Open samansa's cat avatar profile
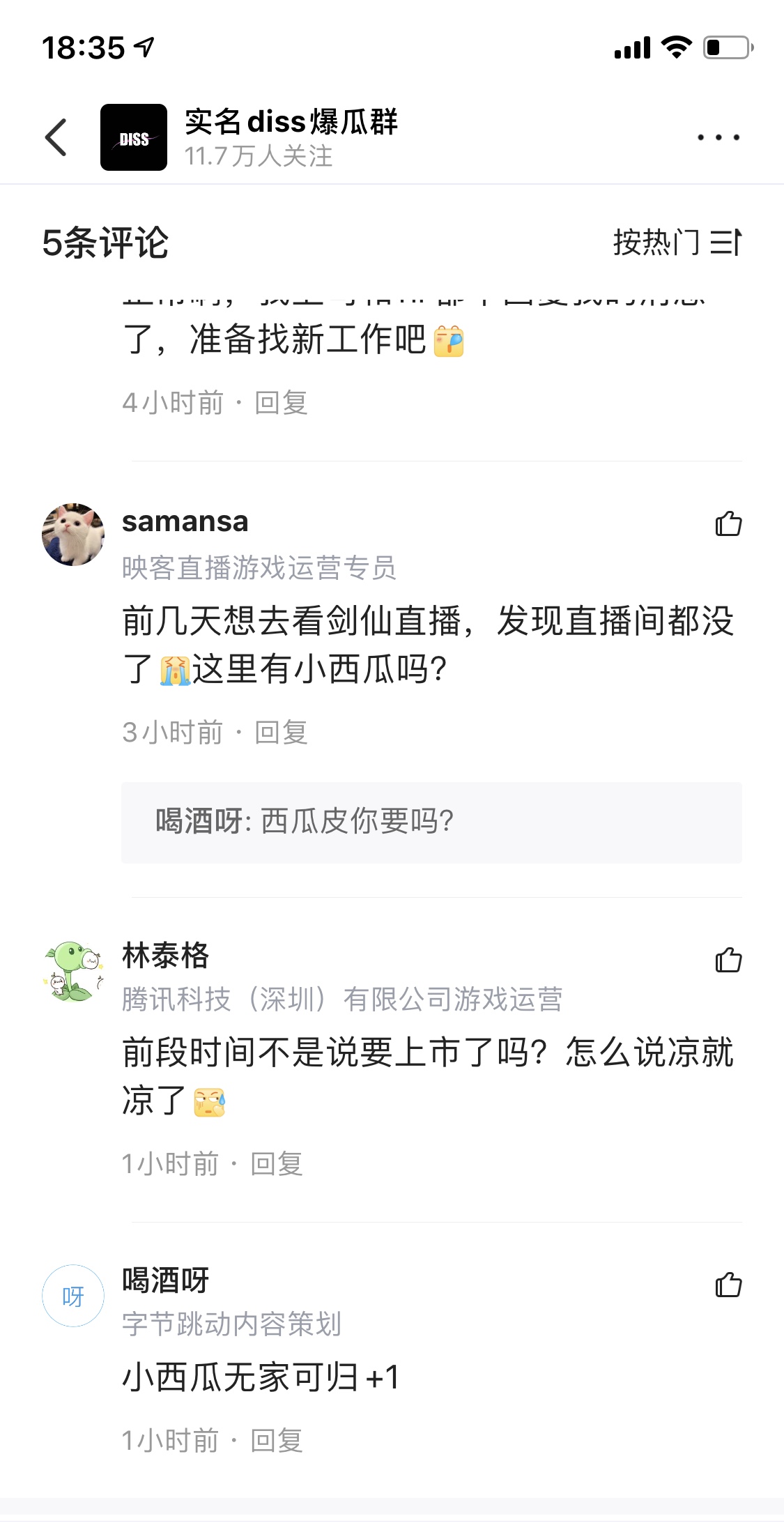784x1523 pixels. pos(73,535)
